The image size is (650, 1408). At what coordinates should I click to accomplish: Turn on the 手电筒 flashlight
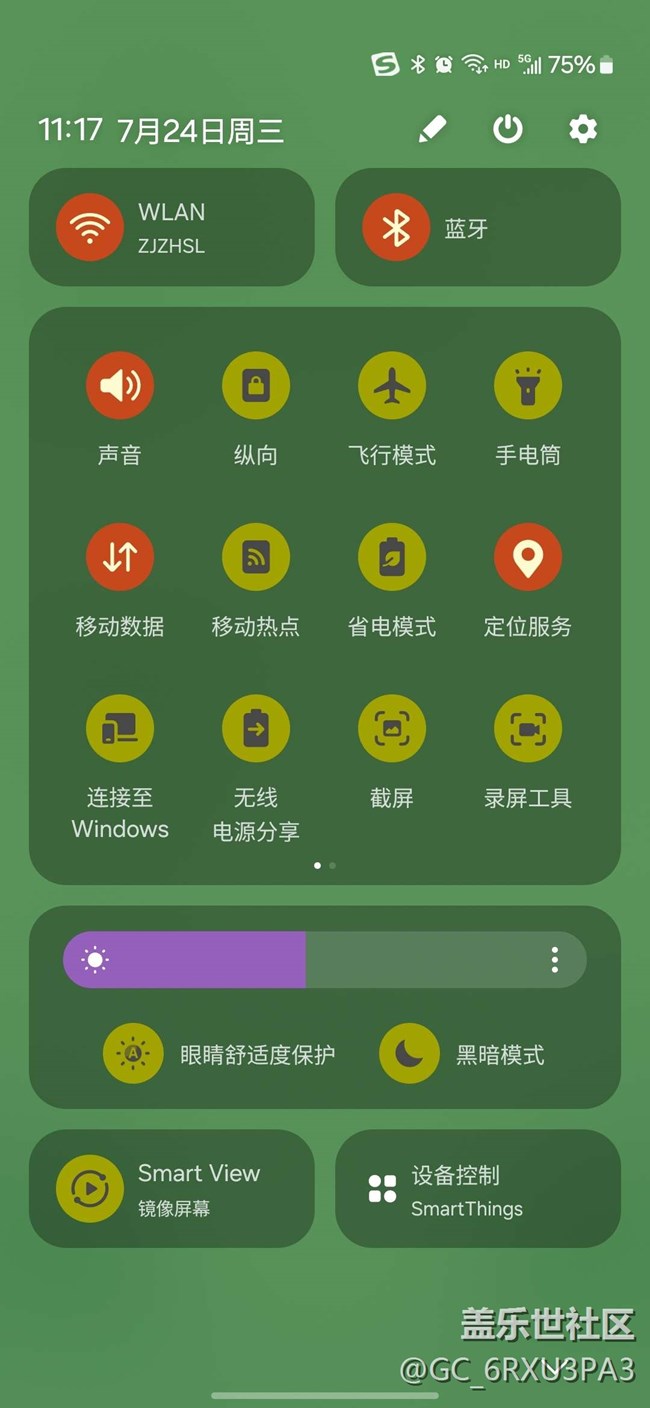point(528,385)
